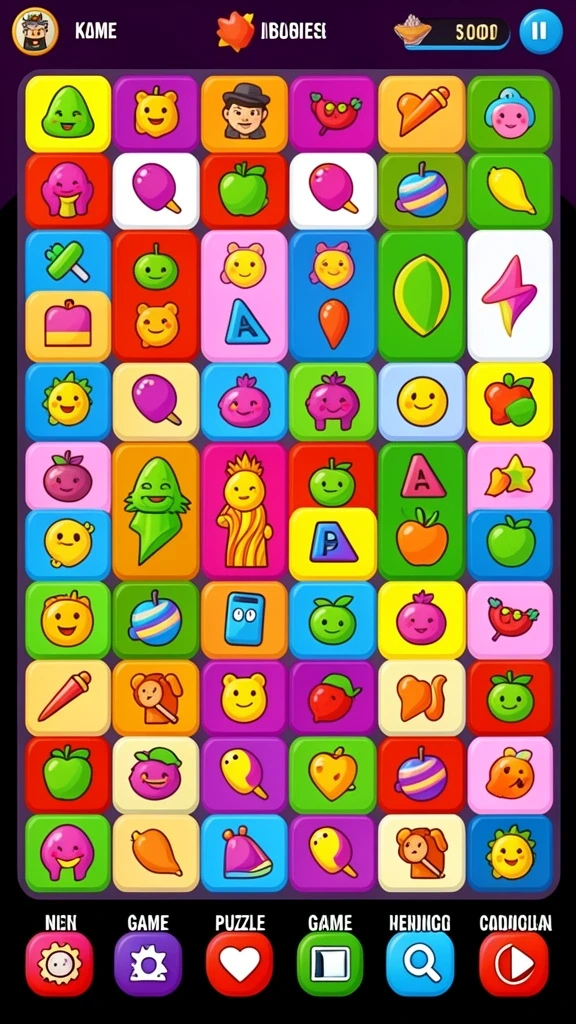
Task: Open the purple gear settings button
Action: [x=148, y=964]
